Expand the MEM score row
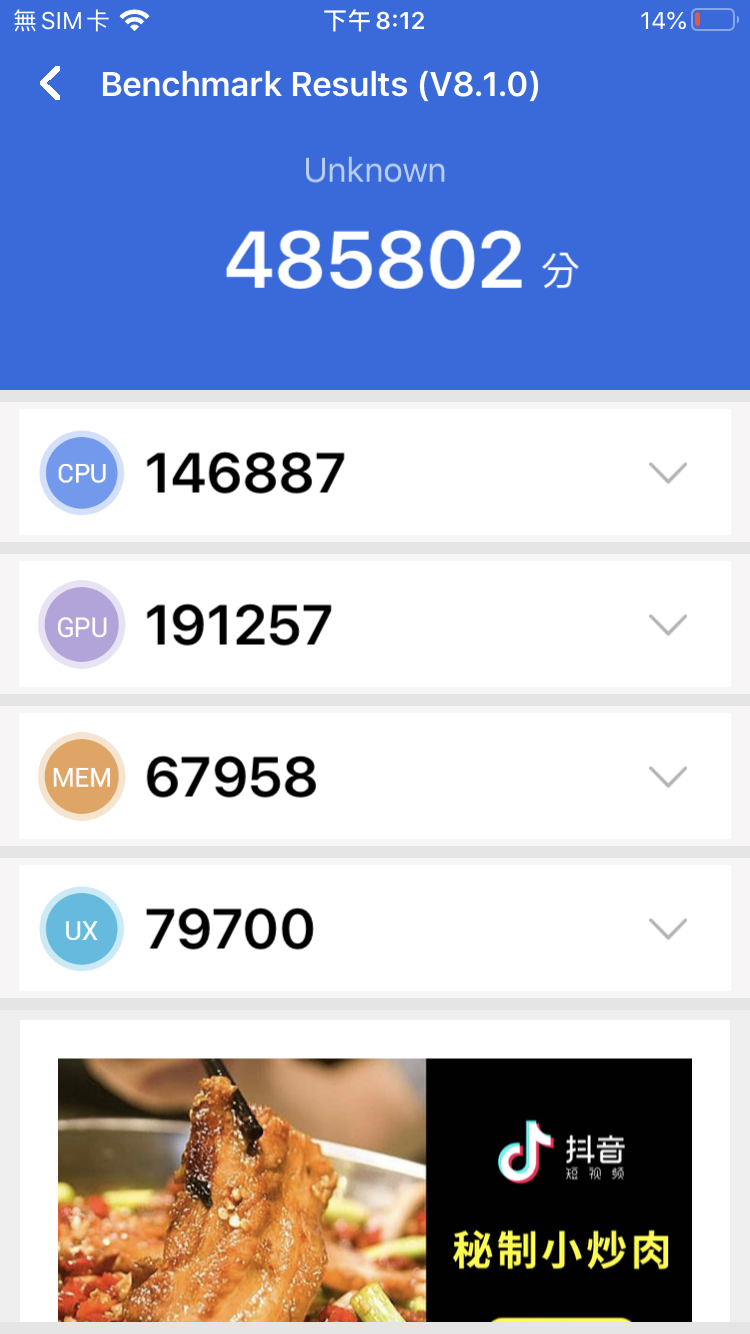Image resolution: width=750 pixels, height=1334 pixels. 667,777
